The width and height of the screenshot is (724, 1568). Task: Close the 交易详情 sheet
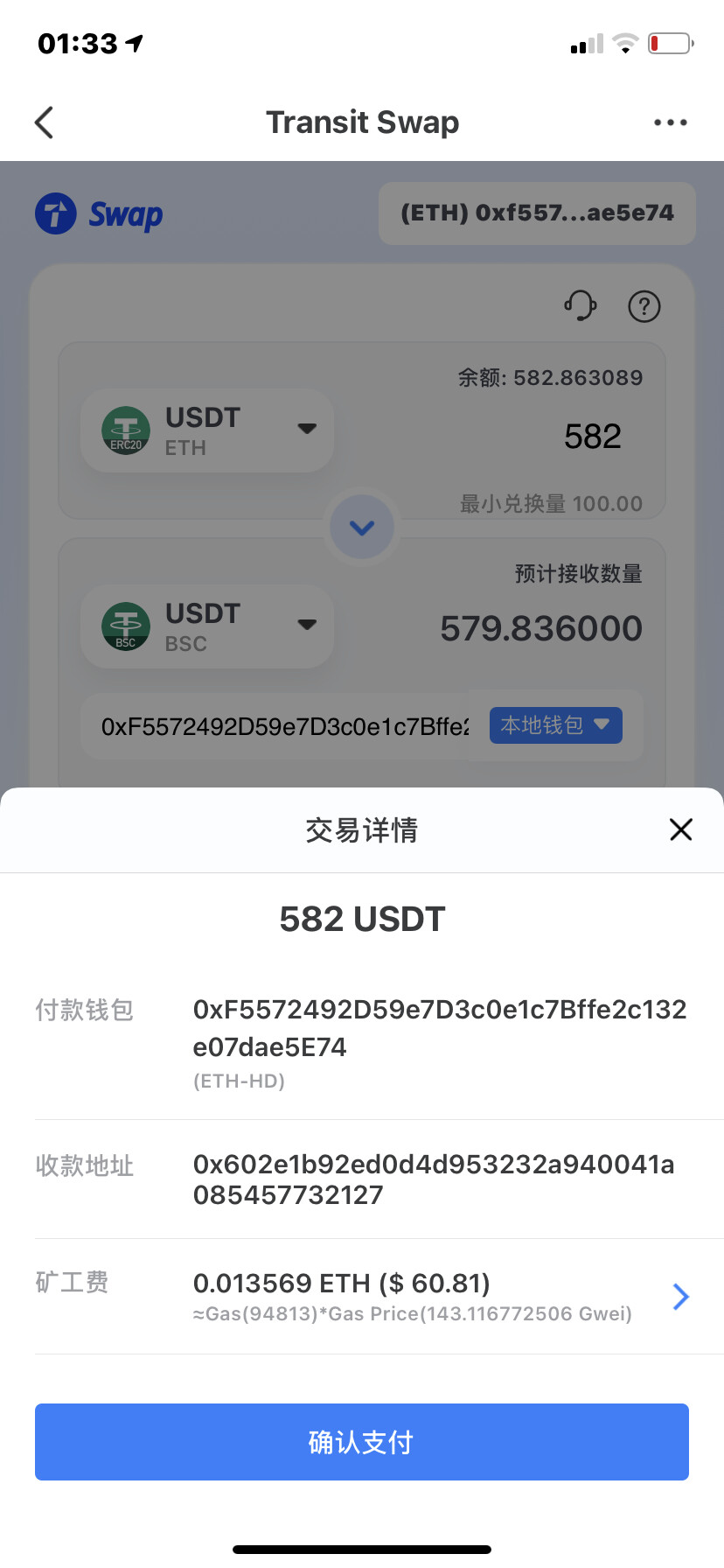coord(680,829)
